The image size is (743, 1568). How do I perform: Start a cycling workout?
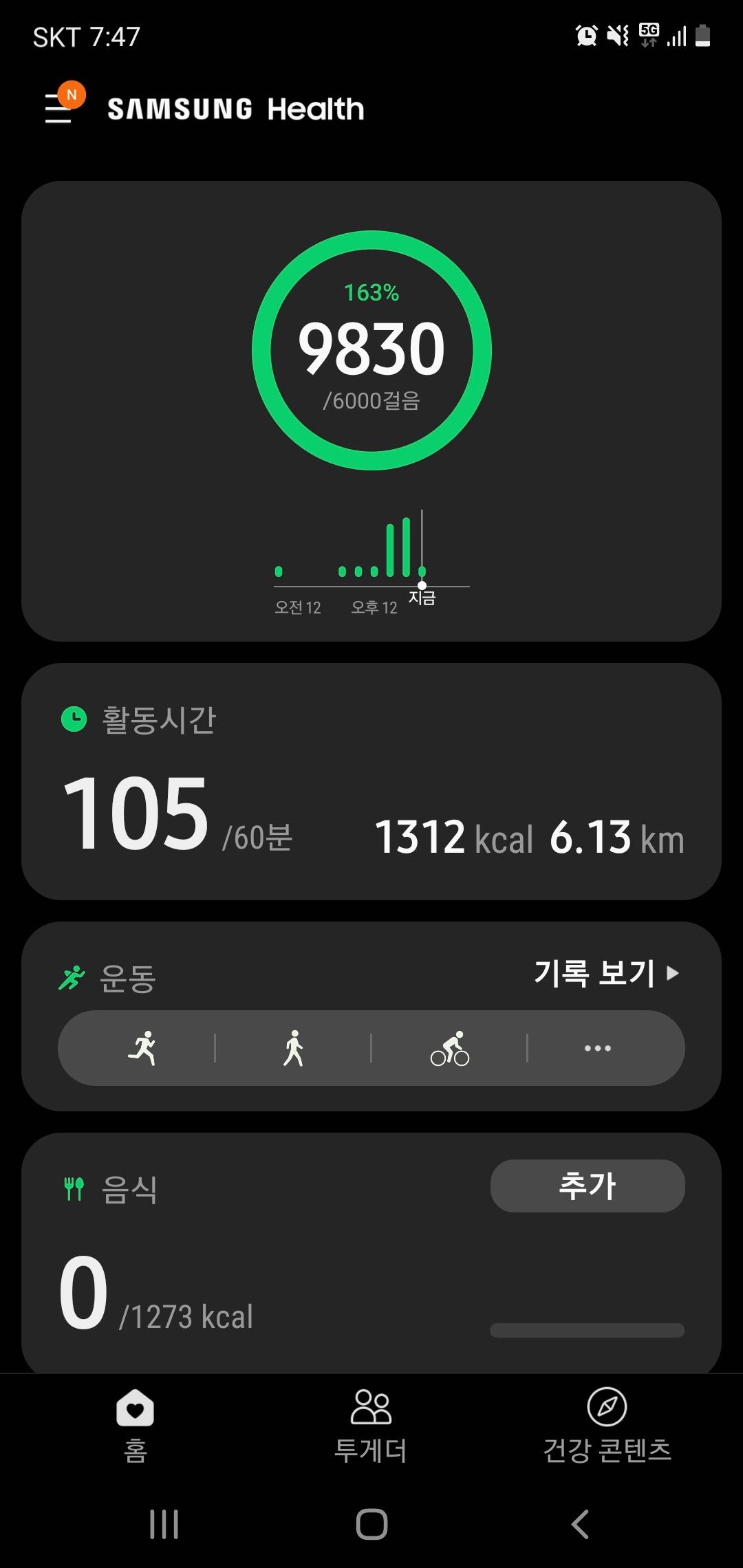coord(450,1048)
